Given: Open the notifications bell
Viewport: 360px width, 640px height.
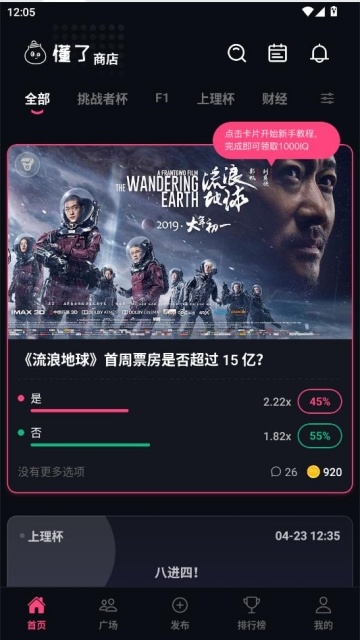Looking at the screenshot, I should (x=319, y=53).
